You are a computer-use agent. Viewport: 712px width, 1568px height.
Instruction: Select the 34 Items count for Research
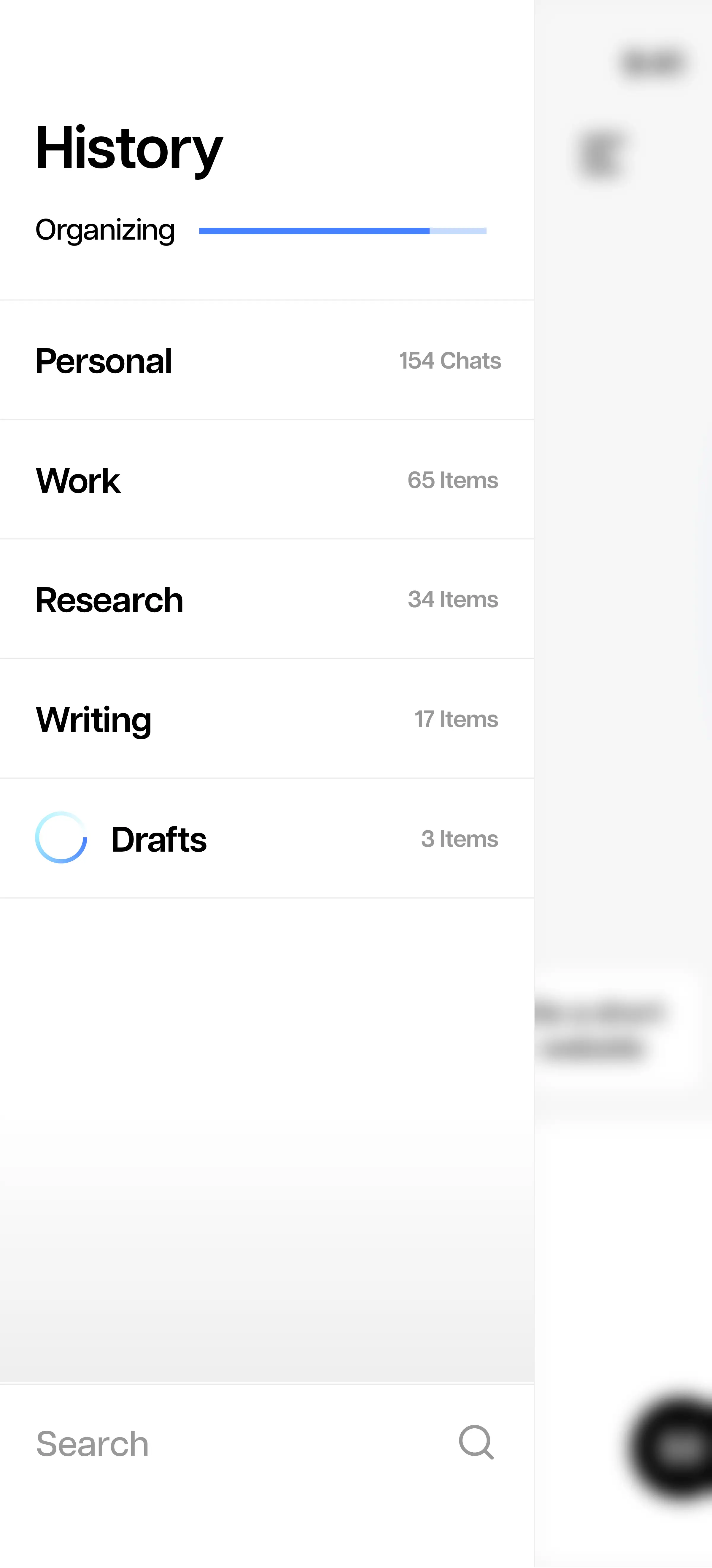pyautogui.click(x=453, y=600)
